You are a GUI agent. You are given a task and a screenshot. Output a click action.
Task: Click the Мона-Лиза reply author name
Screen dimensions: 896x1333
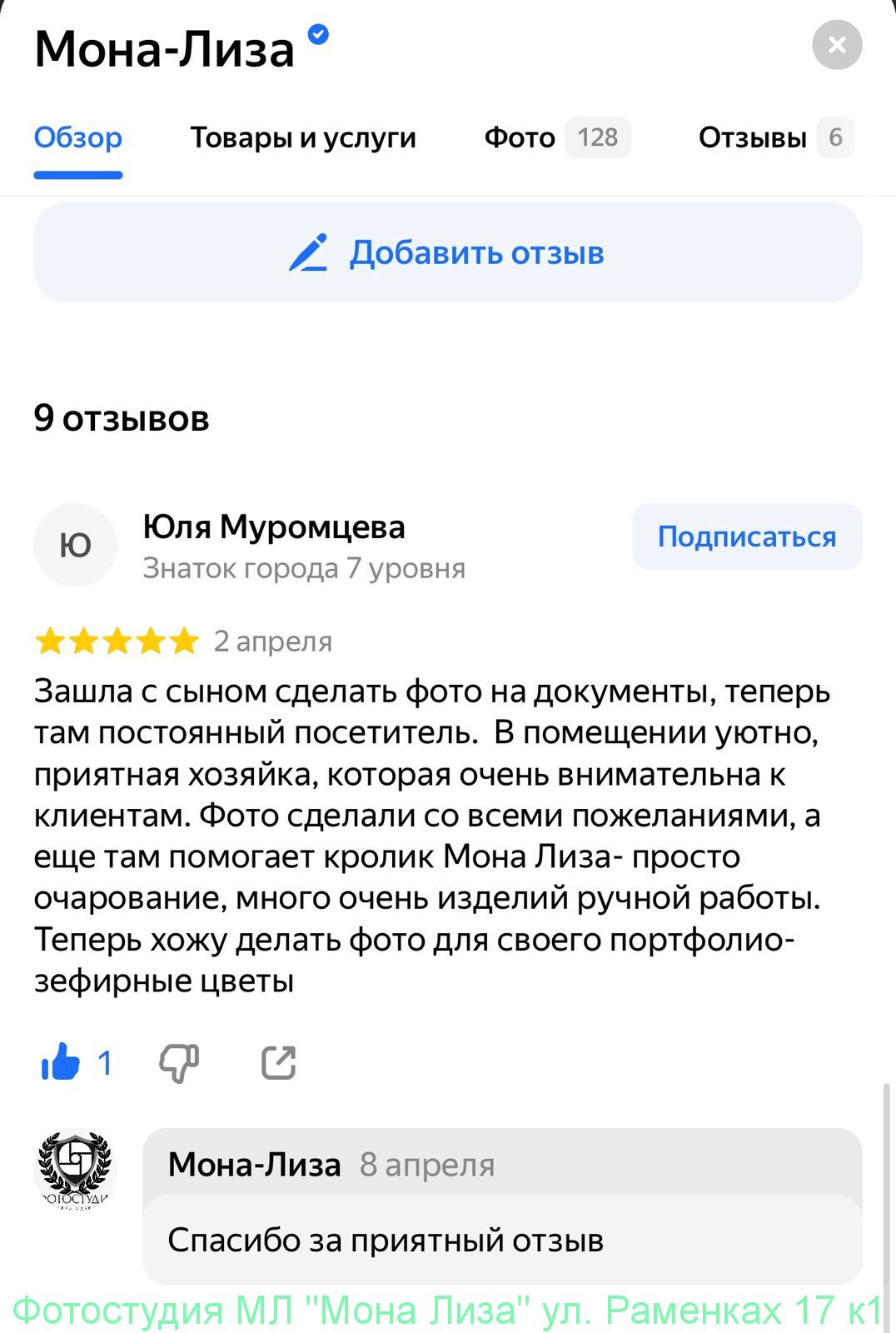point(252,1163)
